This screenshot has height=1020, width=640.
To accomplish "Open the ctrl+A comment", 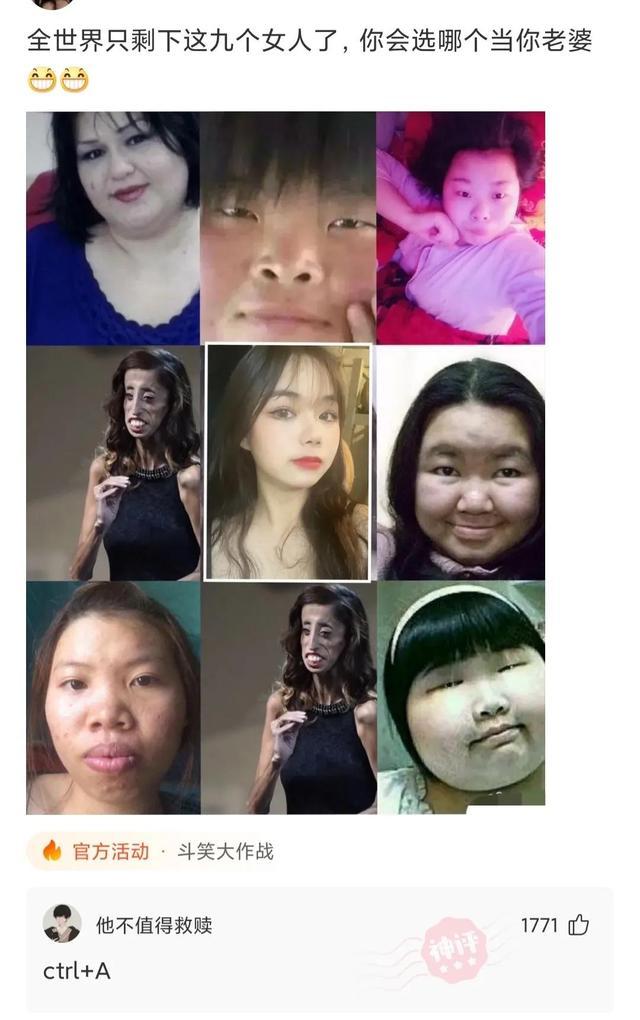I will 77,970.
